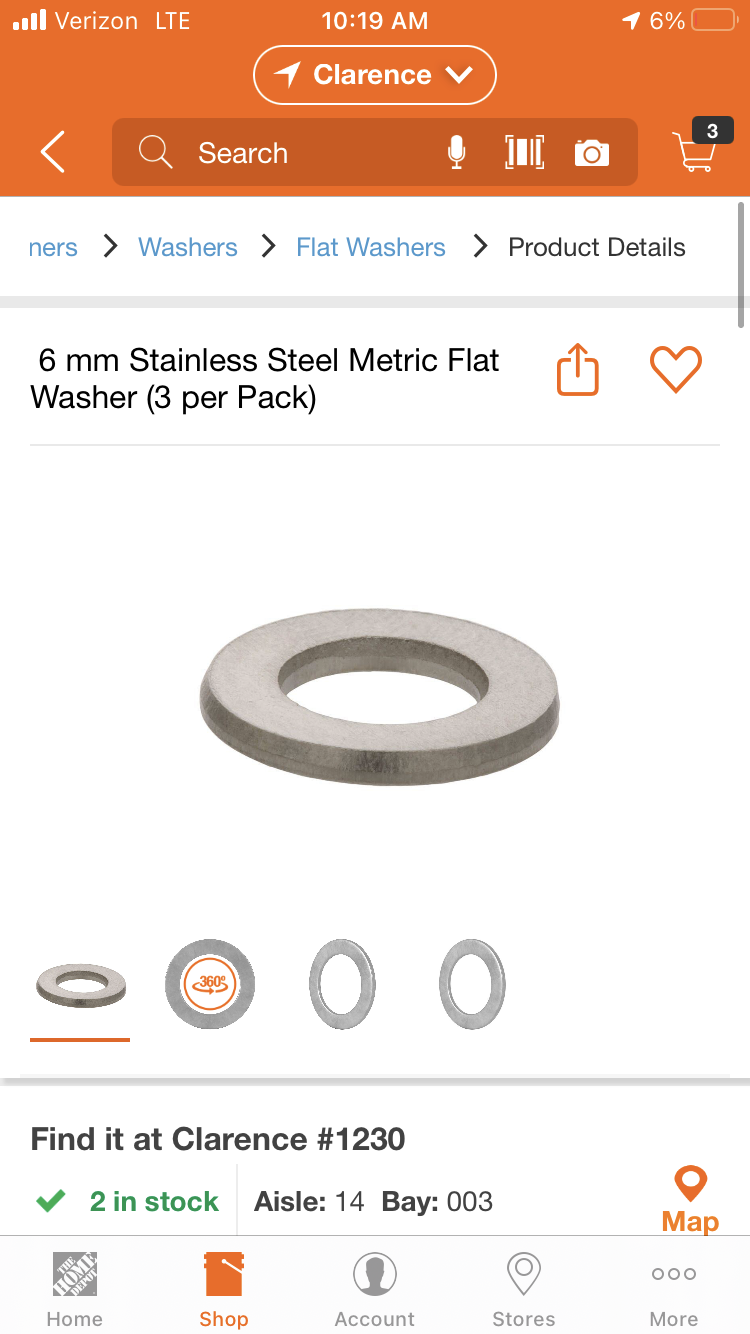
Task: Go back using the back arrow
Action: (x=53, y=153)
